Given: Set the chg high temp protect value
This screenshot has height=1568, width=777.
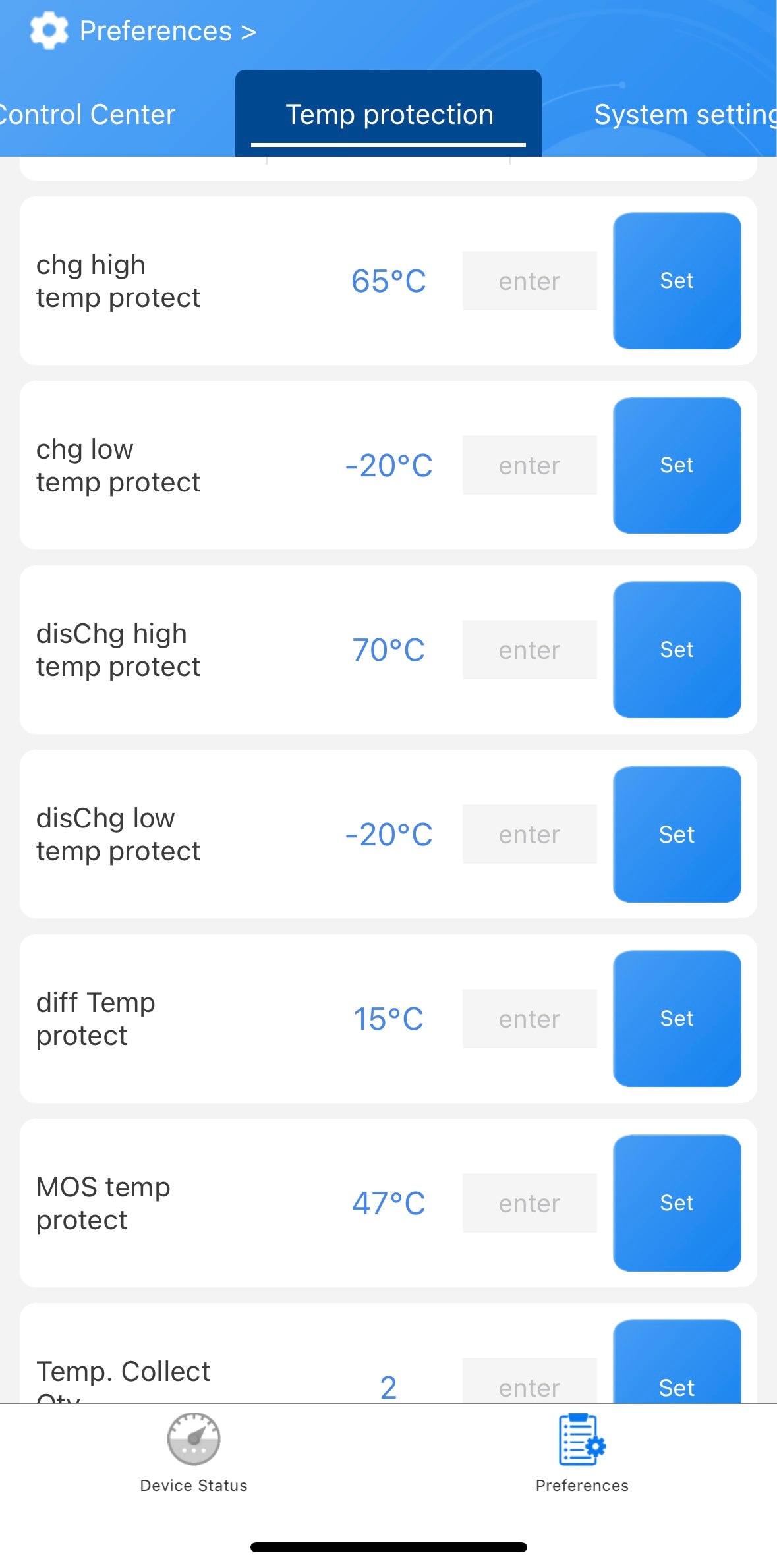Looking at the screenshot, I should 677,280.
